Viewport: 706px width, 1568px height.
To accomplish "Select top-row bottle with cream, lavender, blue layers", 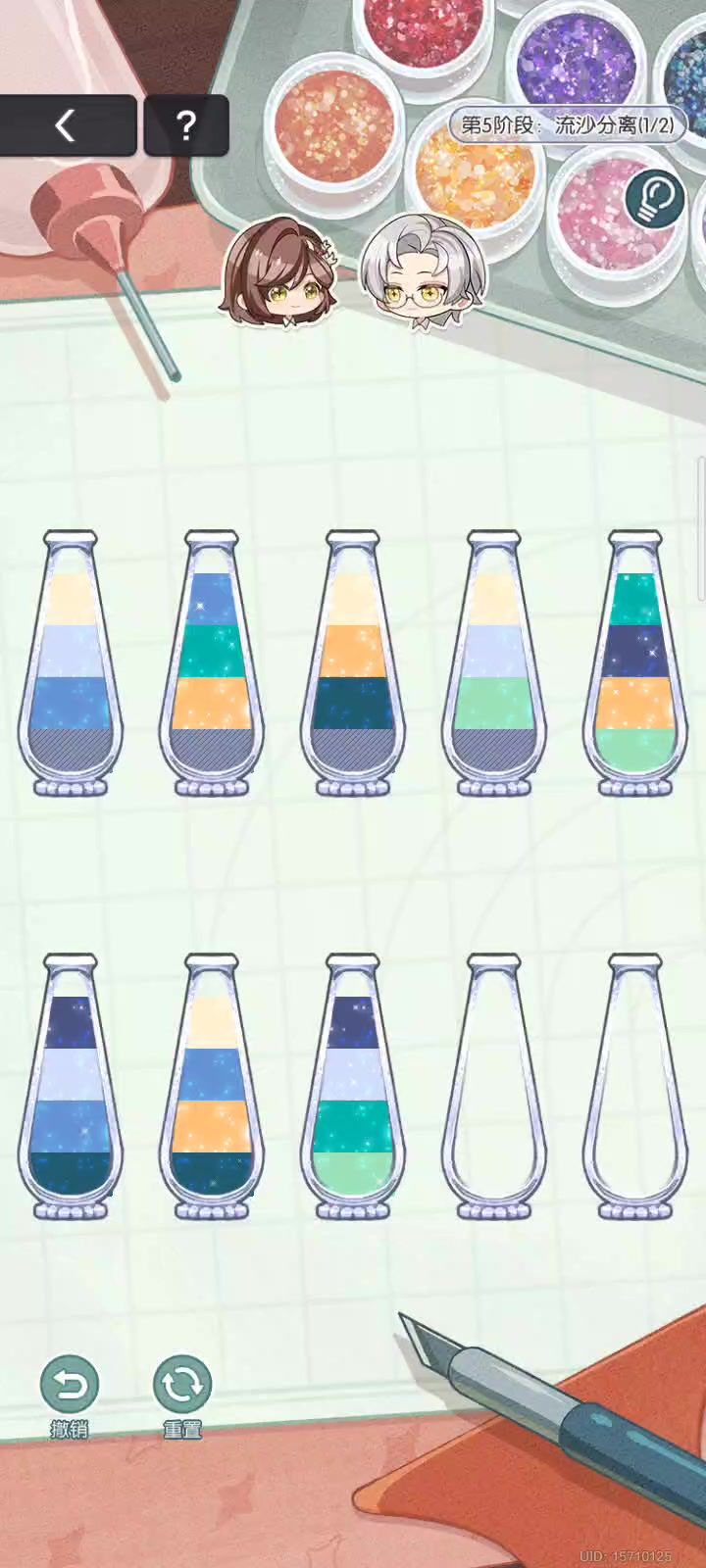I will 71,666.
